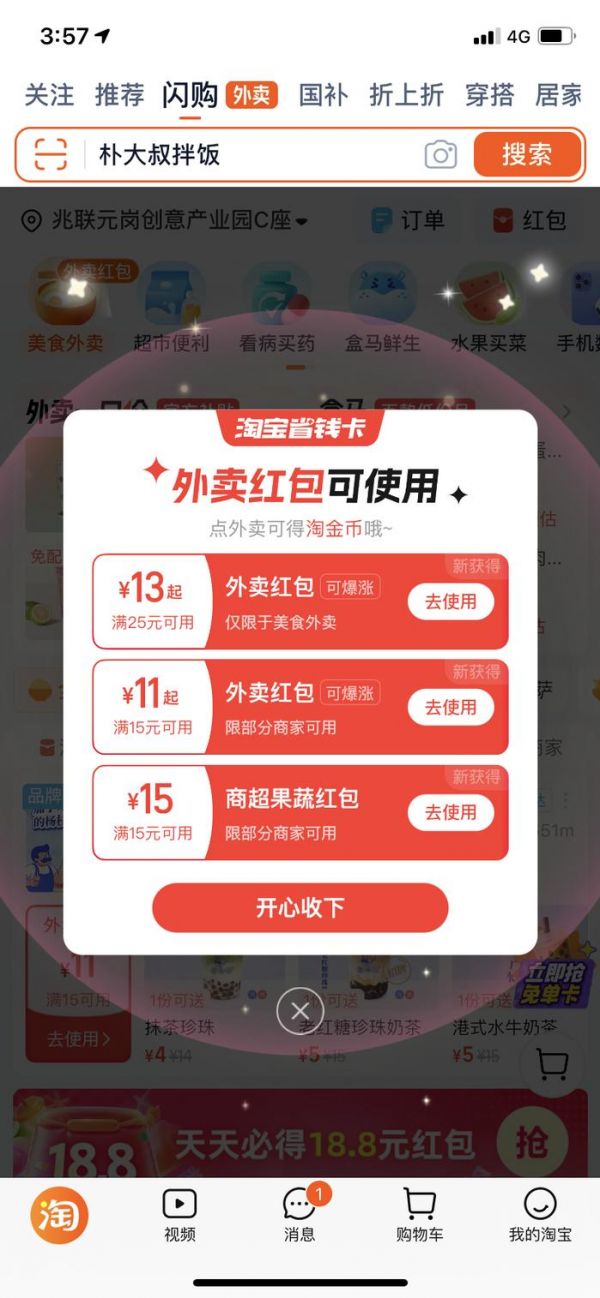This screenshot has height=1298, width=600.
Task: Go to 购物车 in the bottom bar
Action: (x=420, y=1215)
